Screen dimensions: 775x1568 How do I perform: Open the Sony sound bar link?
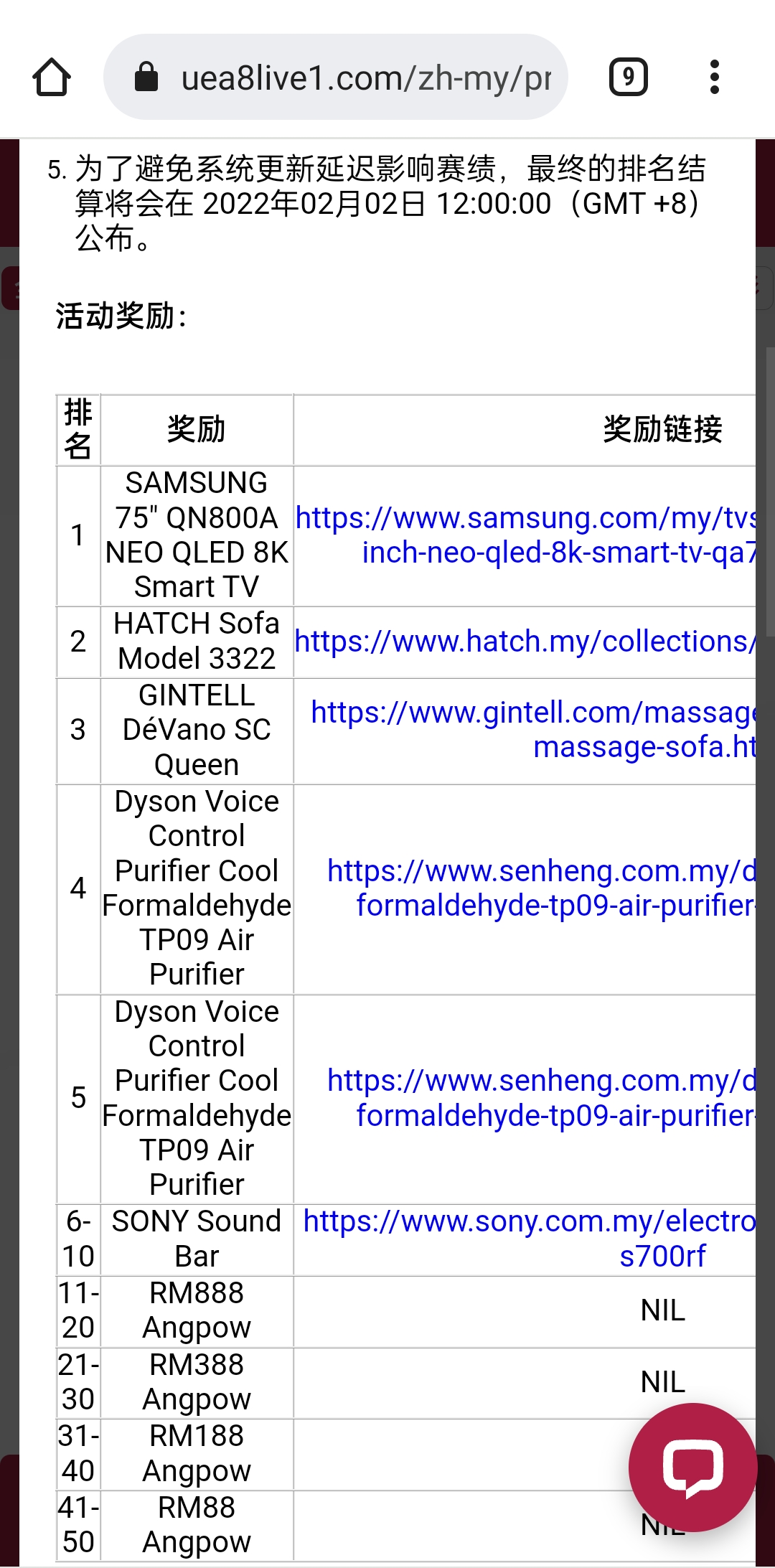coord(530,1238)
